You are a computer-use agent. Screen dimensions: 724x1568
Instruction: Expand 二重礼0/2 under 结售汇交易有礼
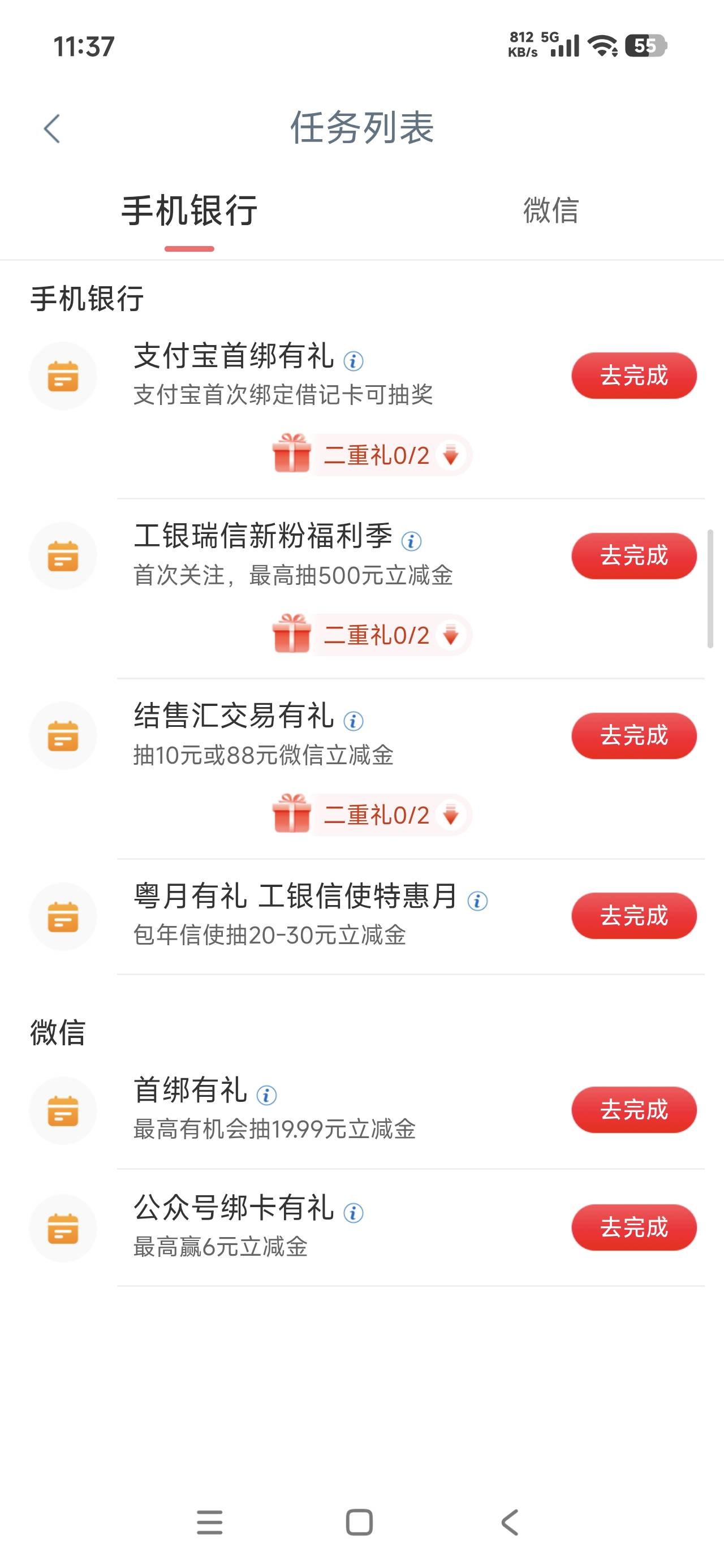click(x=372, y=815)
